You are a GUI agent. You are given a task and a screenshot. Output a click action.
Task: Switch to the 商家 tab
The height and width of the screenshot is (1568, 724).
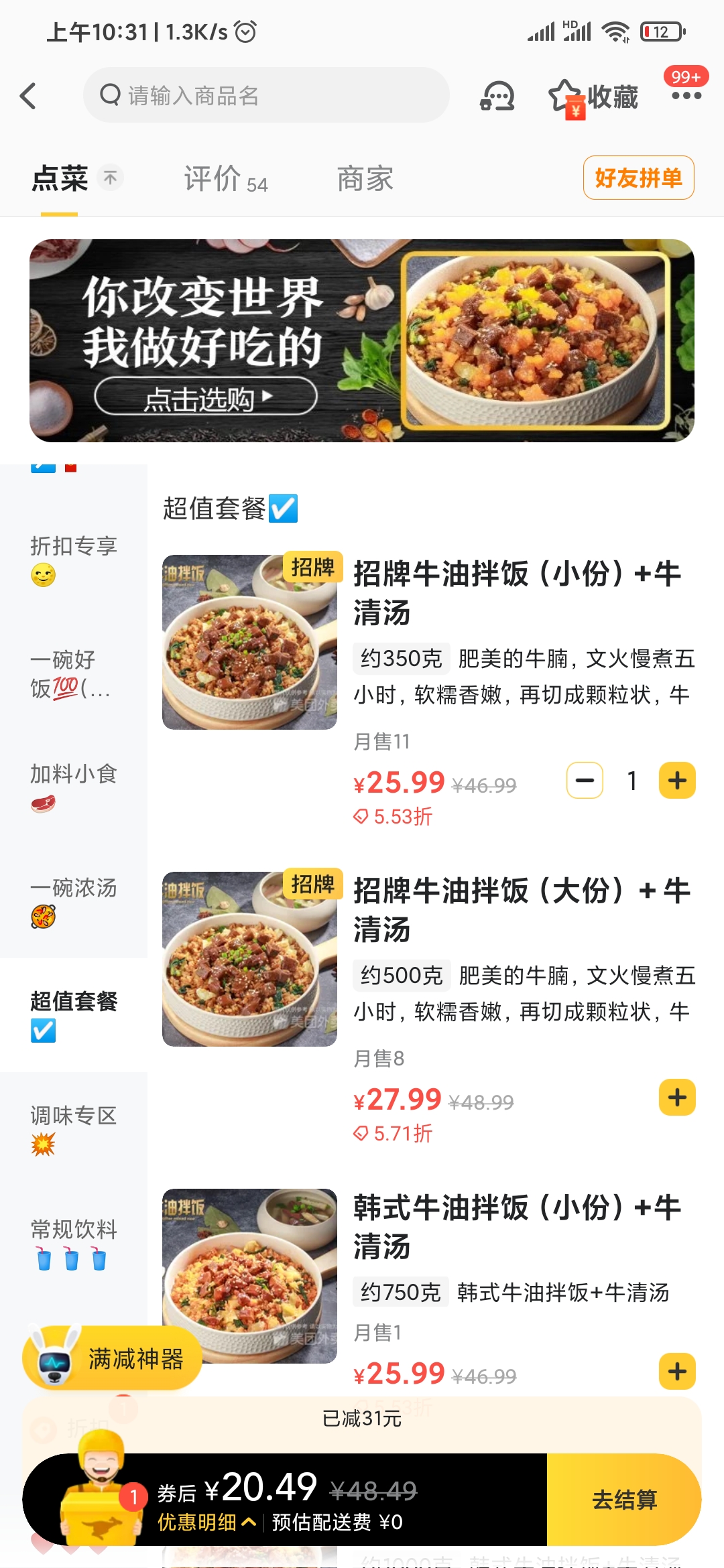pos(365,179)
